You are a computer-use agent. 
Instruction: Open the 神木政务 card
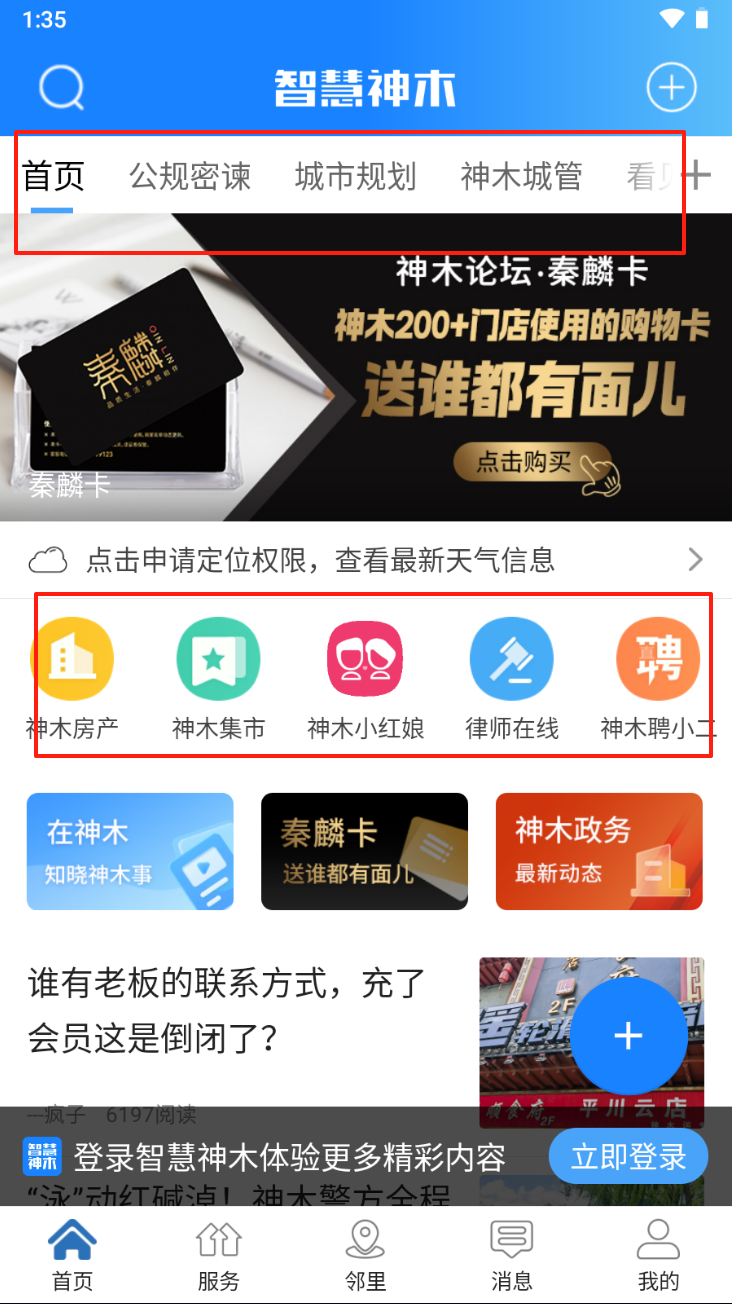tap(599, 851)
